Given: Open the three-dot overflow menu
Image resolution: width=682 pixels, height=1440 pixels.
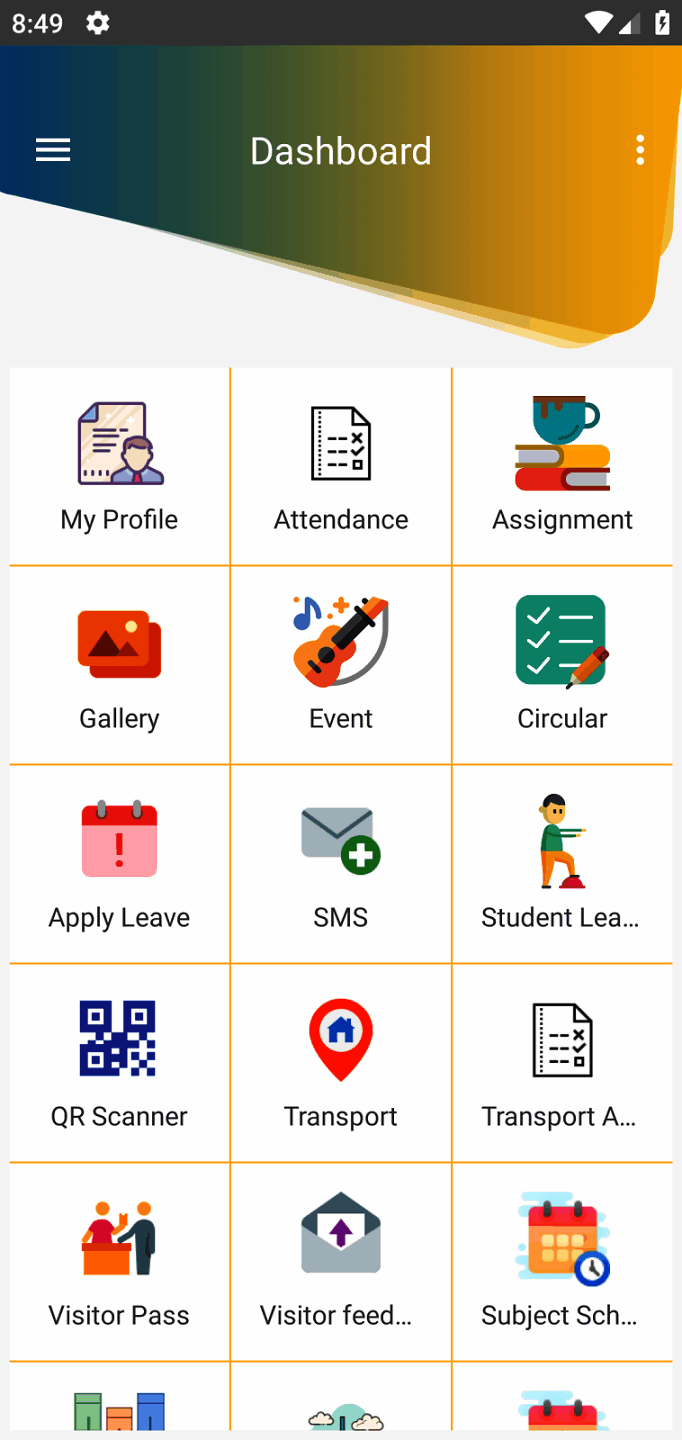Looking at the screenshot, I should tap(640, 151).
